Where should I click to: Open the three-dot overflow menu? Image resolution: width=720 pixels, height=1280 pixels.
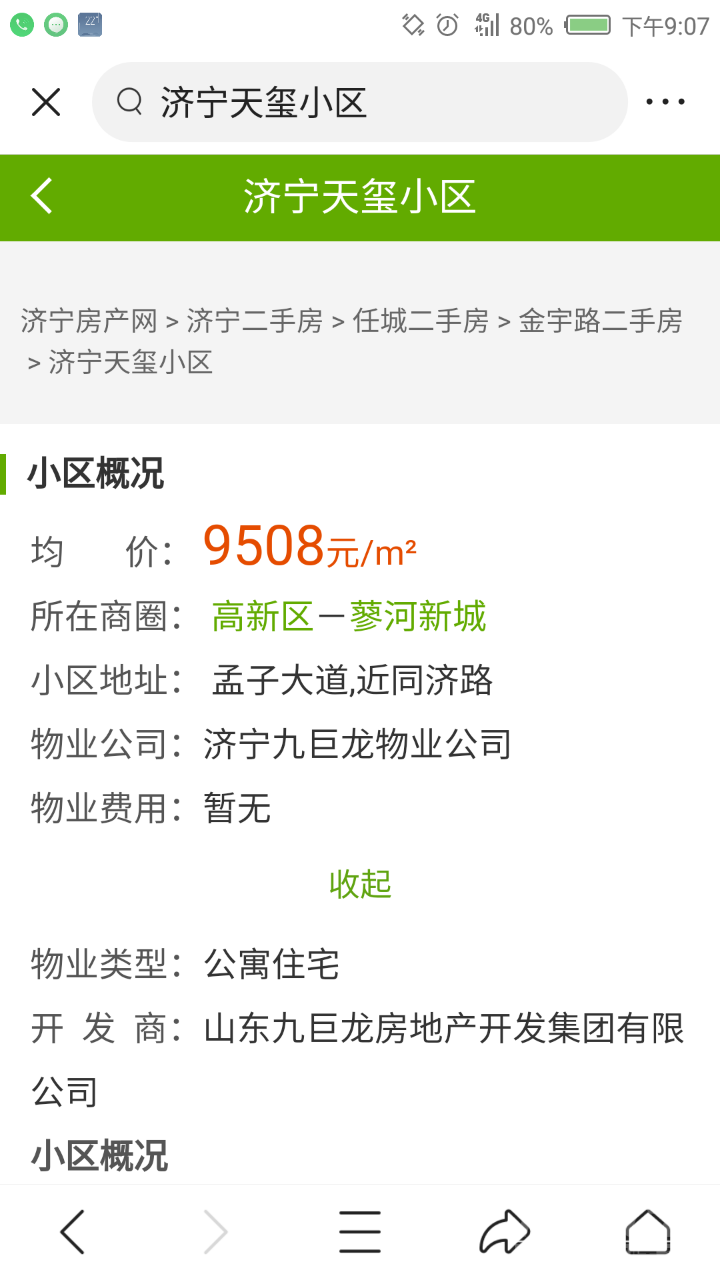point(665,102)
